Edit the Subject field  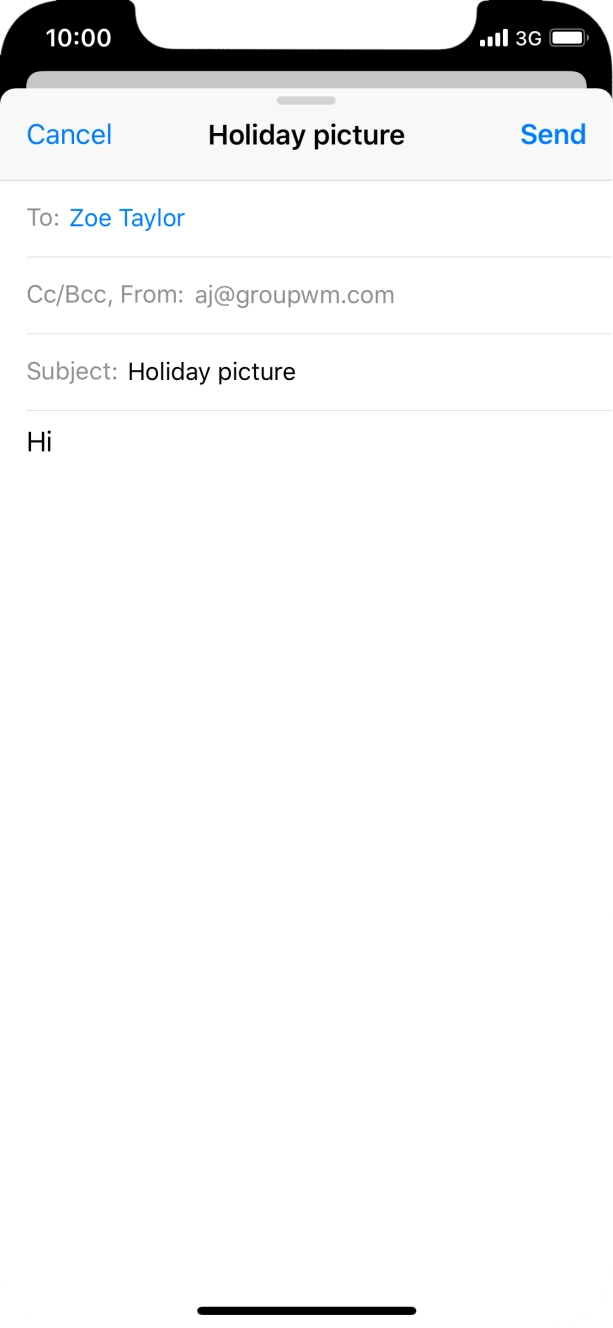(x=306, y=372)
